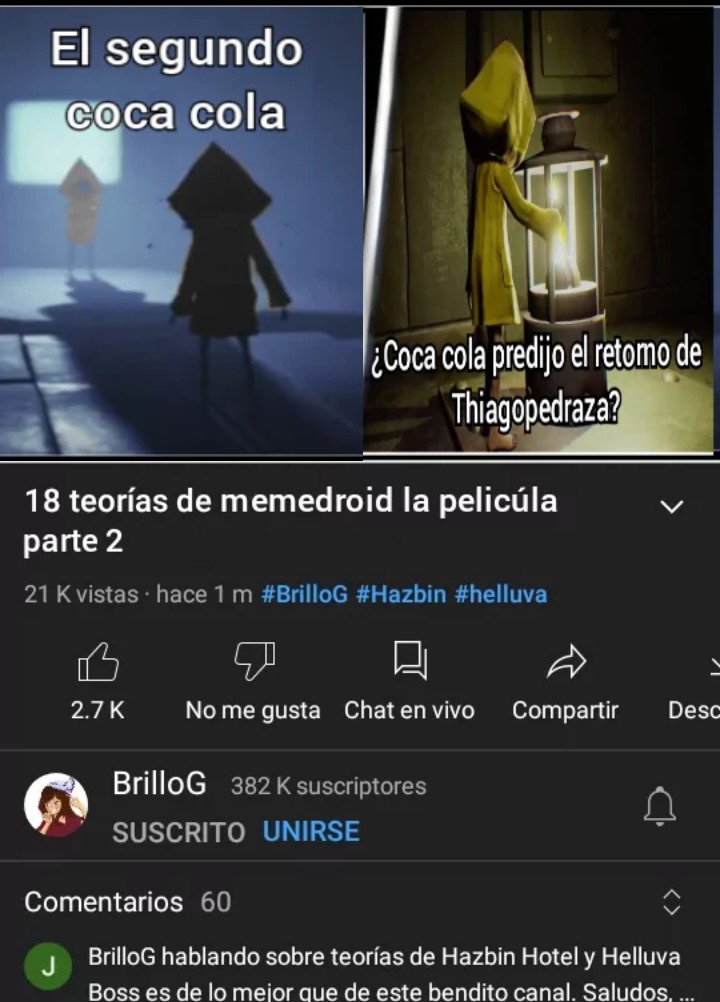Open BrilloG's channel avatar

point(56,805)
